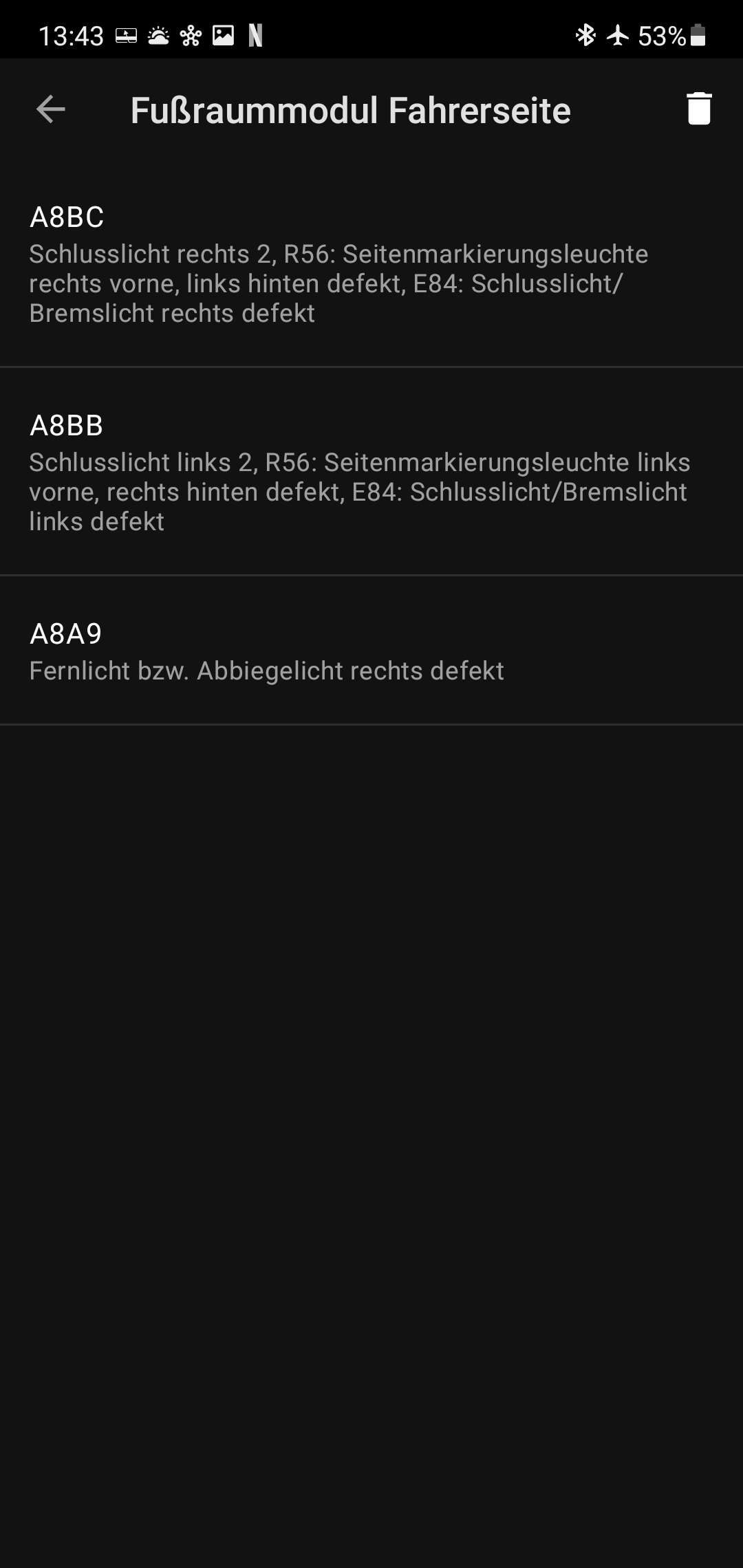Go back using the arrow icon
743x1568 pixels.
51,109
